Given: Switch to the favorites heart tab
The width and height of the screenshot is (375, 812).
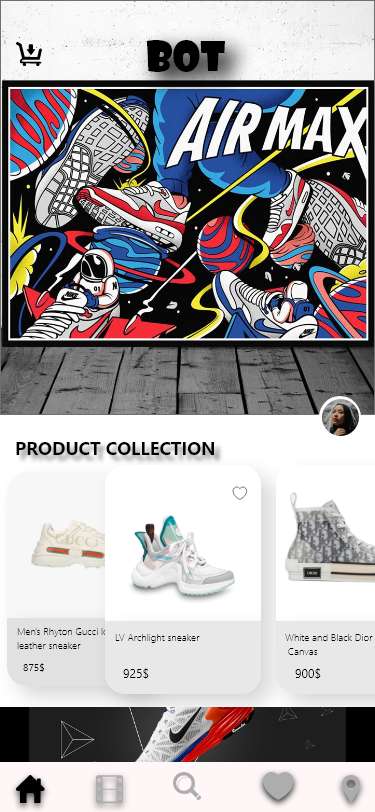Looking at the screenshot, I should click(278, 788).
